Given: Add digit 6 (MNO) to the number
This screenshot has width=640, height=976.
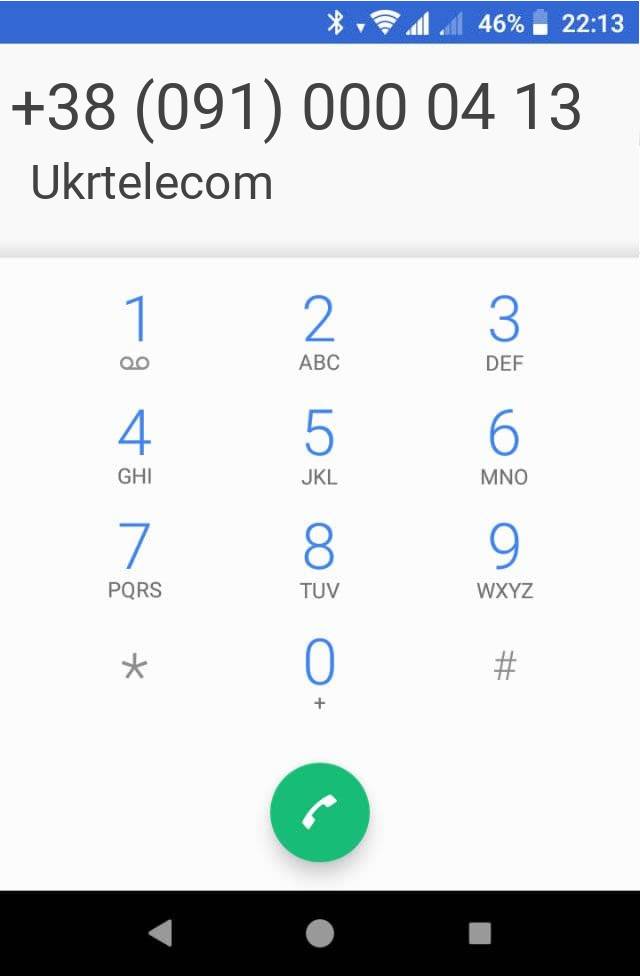Looking at the screenshot, I should (x=504, y=447).
